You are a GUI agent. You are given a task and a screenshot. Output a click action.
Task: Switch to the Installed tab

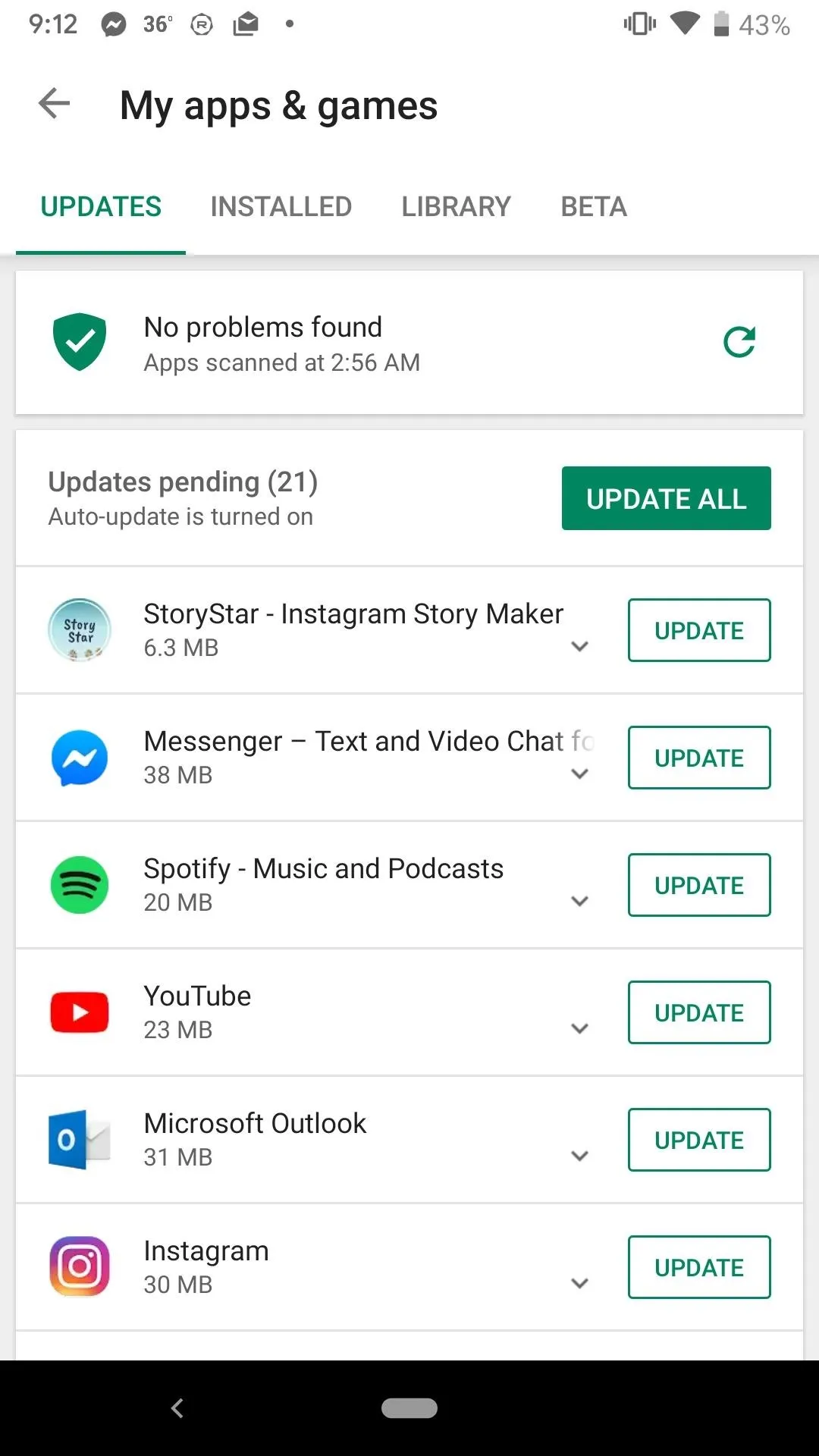[x=281, y=206]
